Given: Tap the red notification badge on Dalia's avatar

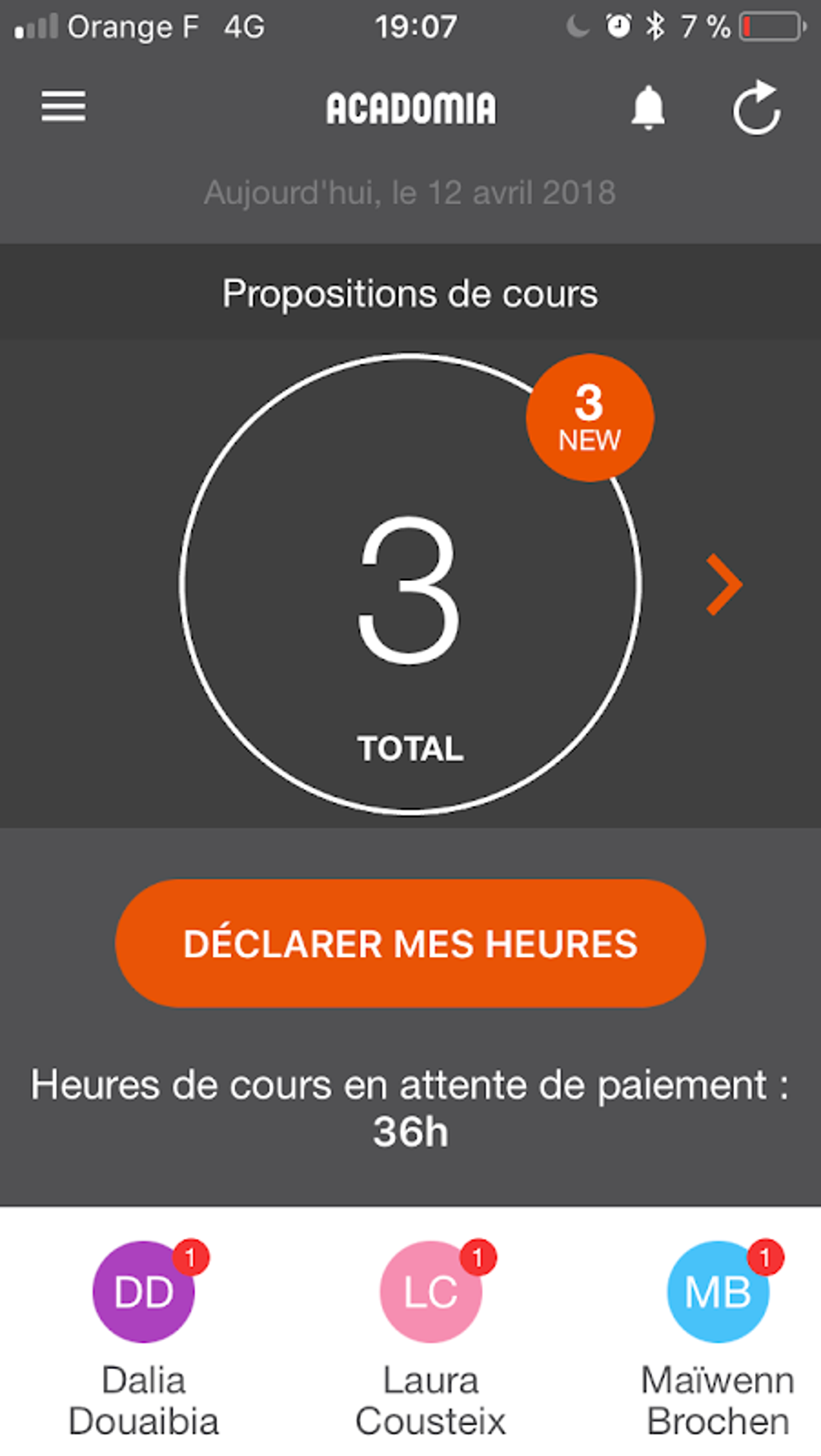Looking at the screenshot, I should click(191, 1258).
